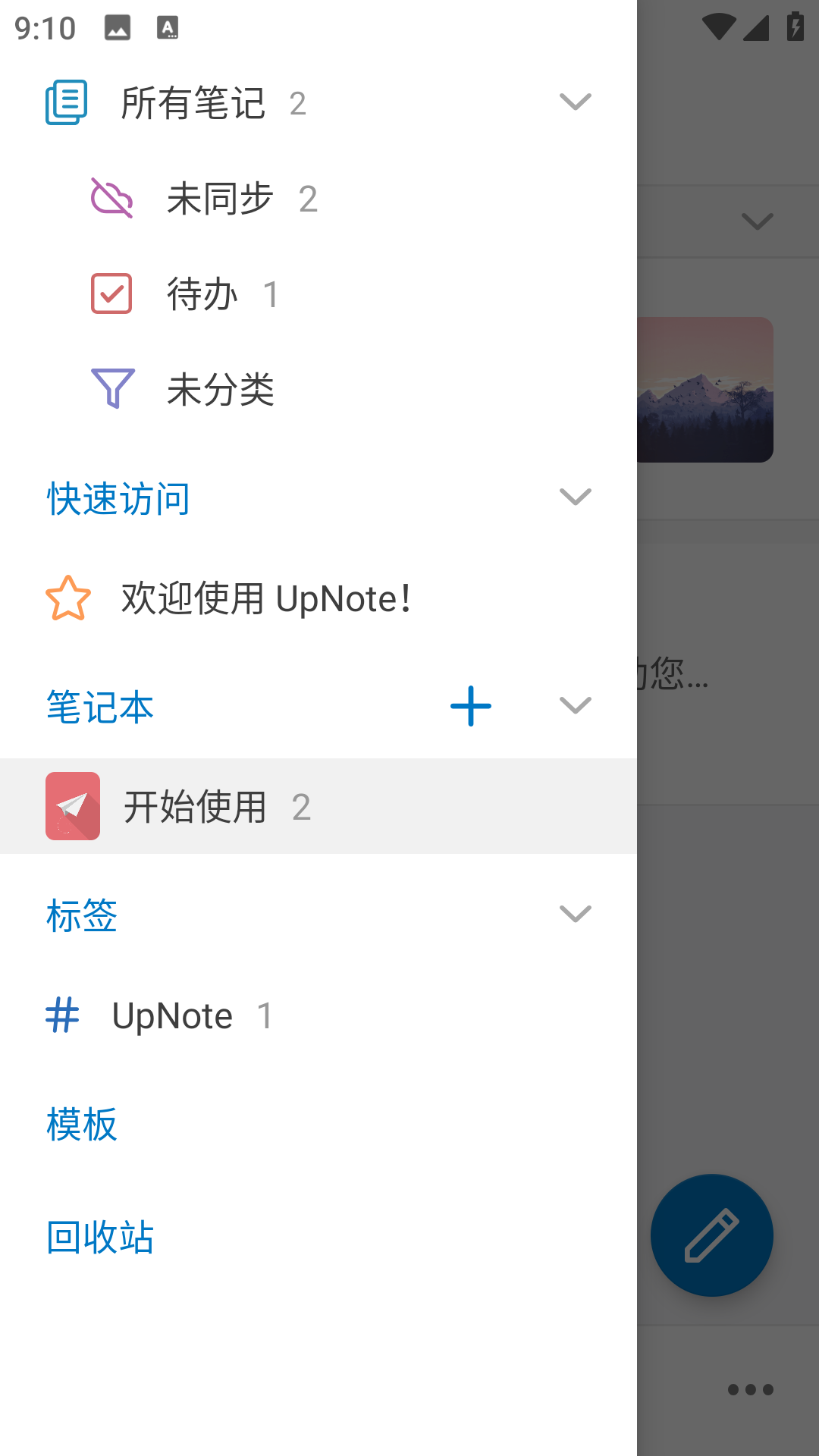Filter by 未分类 uncategorized notes
Viewport: 819px width, 1456px height.
pyautogui.click(x=220, y=390)
